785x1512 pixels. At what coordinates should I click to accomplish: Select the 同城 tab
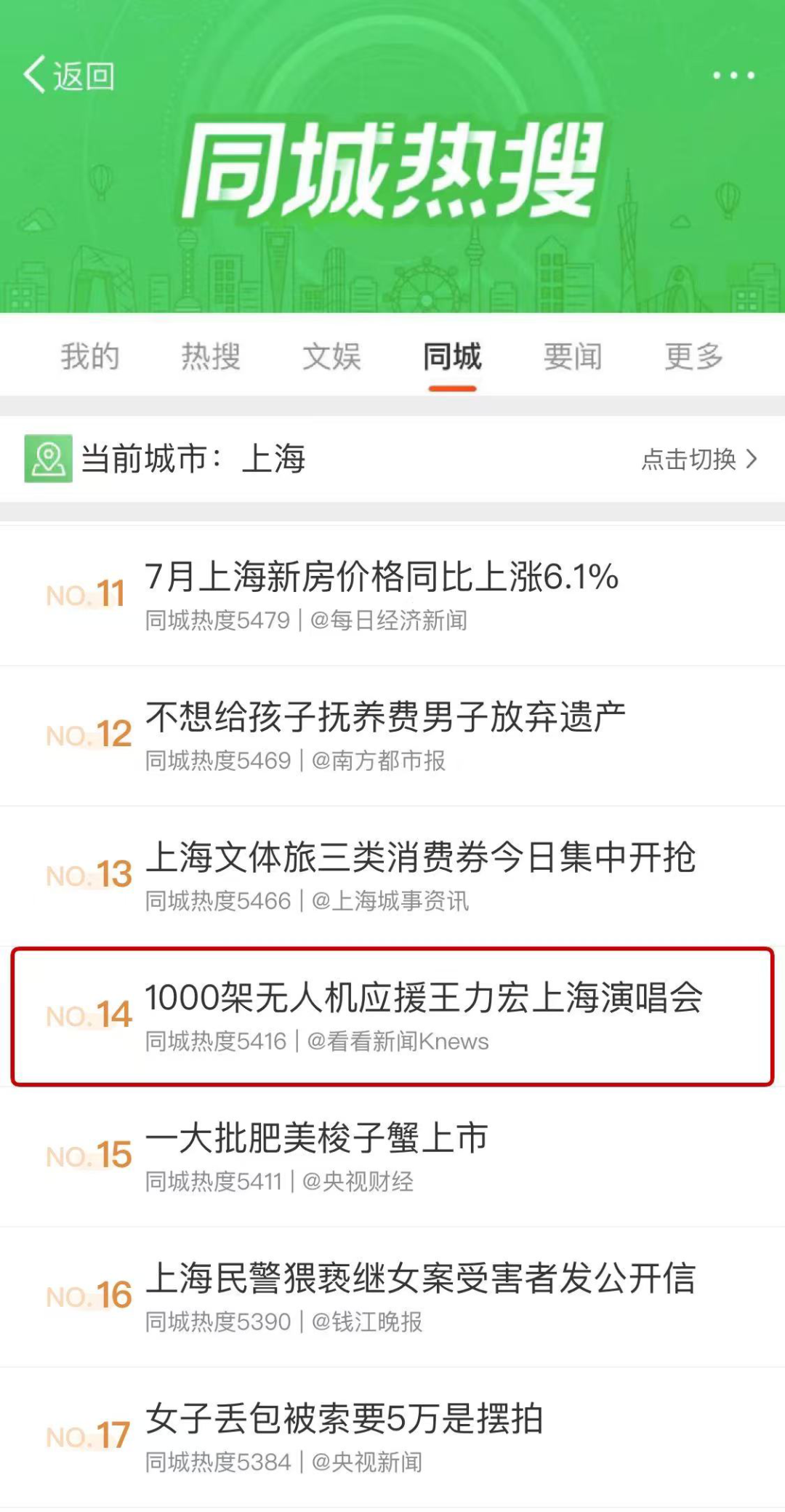tap(452, 357)
